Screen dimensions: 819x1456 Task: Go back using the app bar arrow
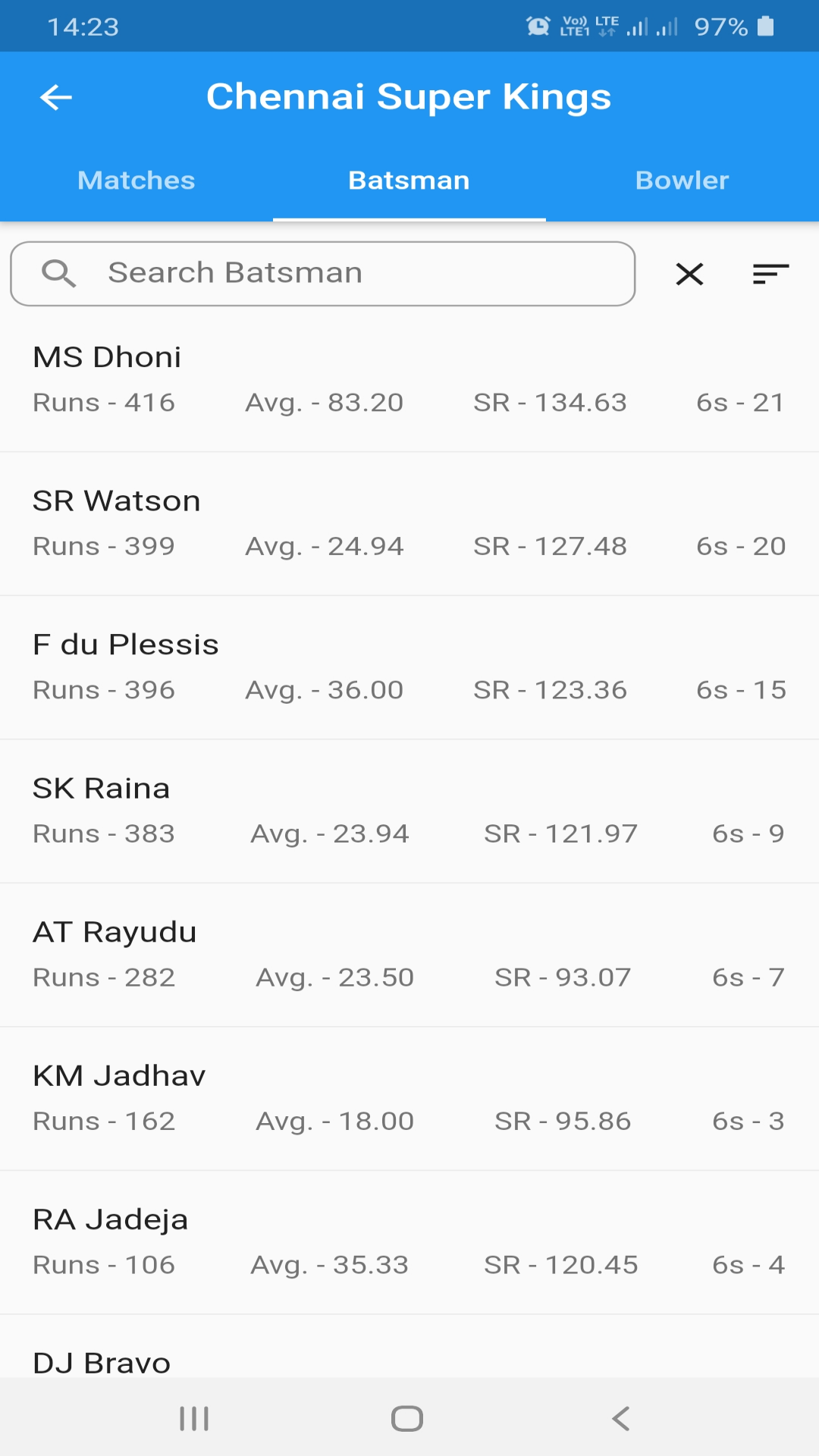coord(56,97)
